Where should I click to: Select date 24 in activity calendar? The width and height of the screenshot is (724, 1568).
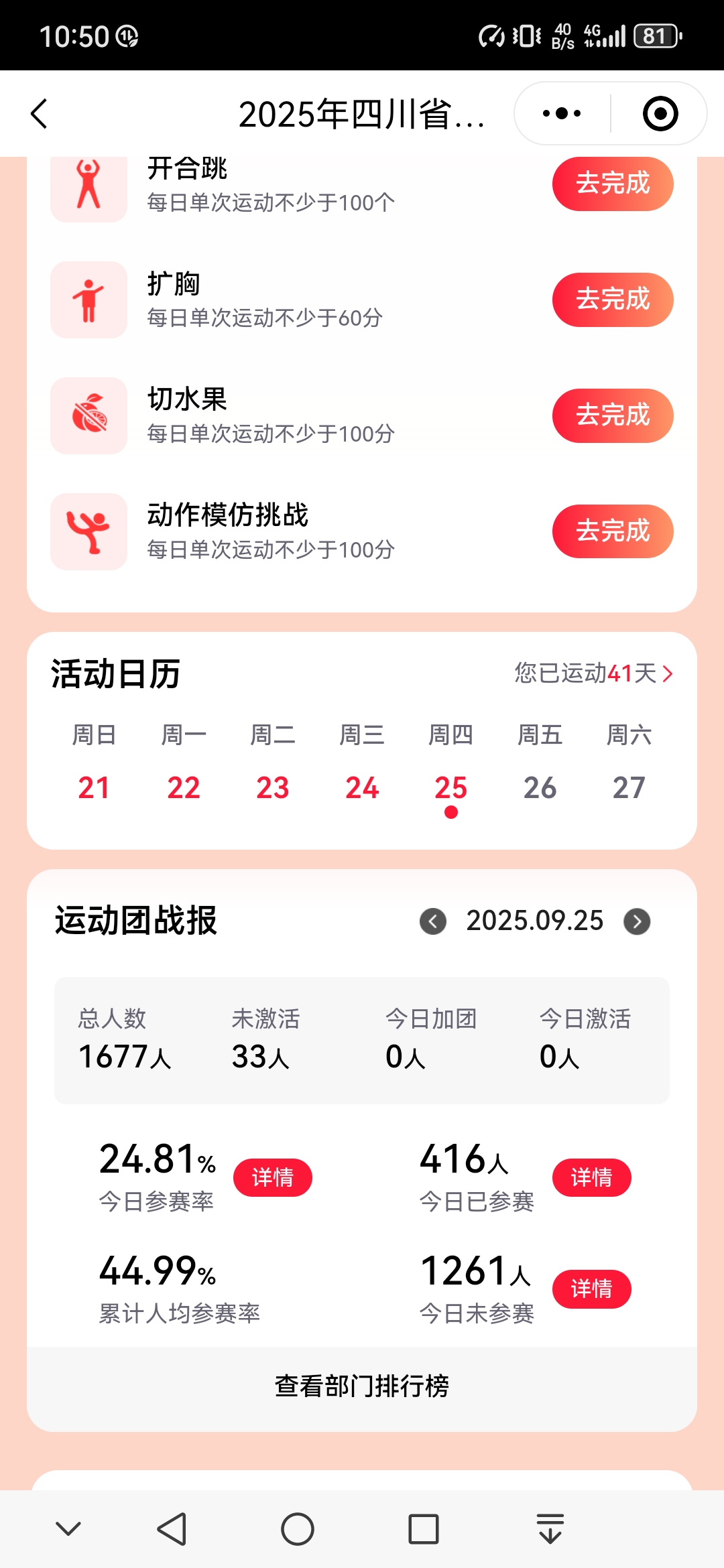tap(362, 787)
